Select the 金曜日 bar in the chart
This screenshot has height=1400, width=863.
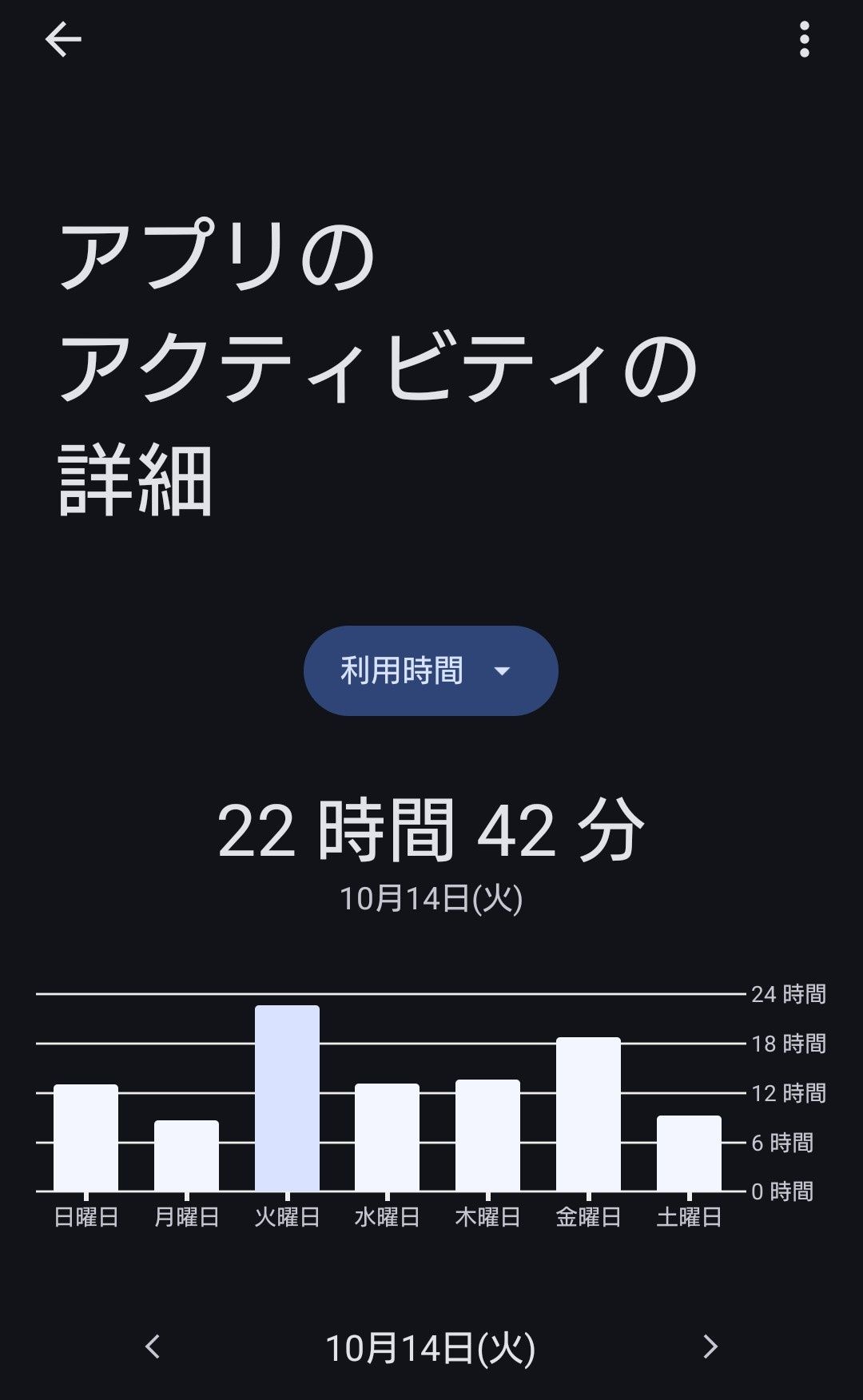point(588,1114)
